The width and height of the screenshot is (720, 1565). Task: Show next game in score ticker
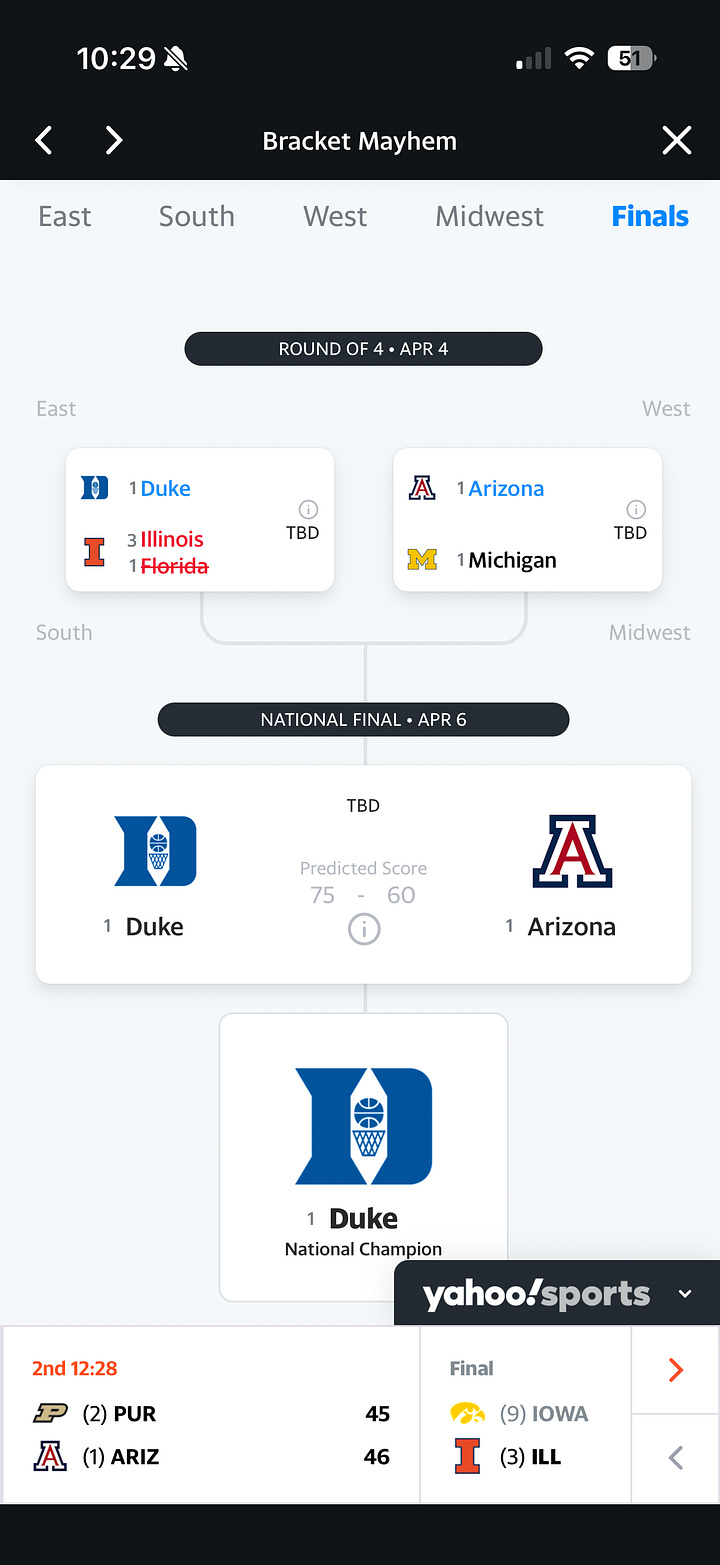675,1370
